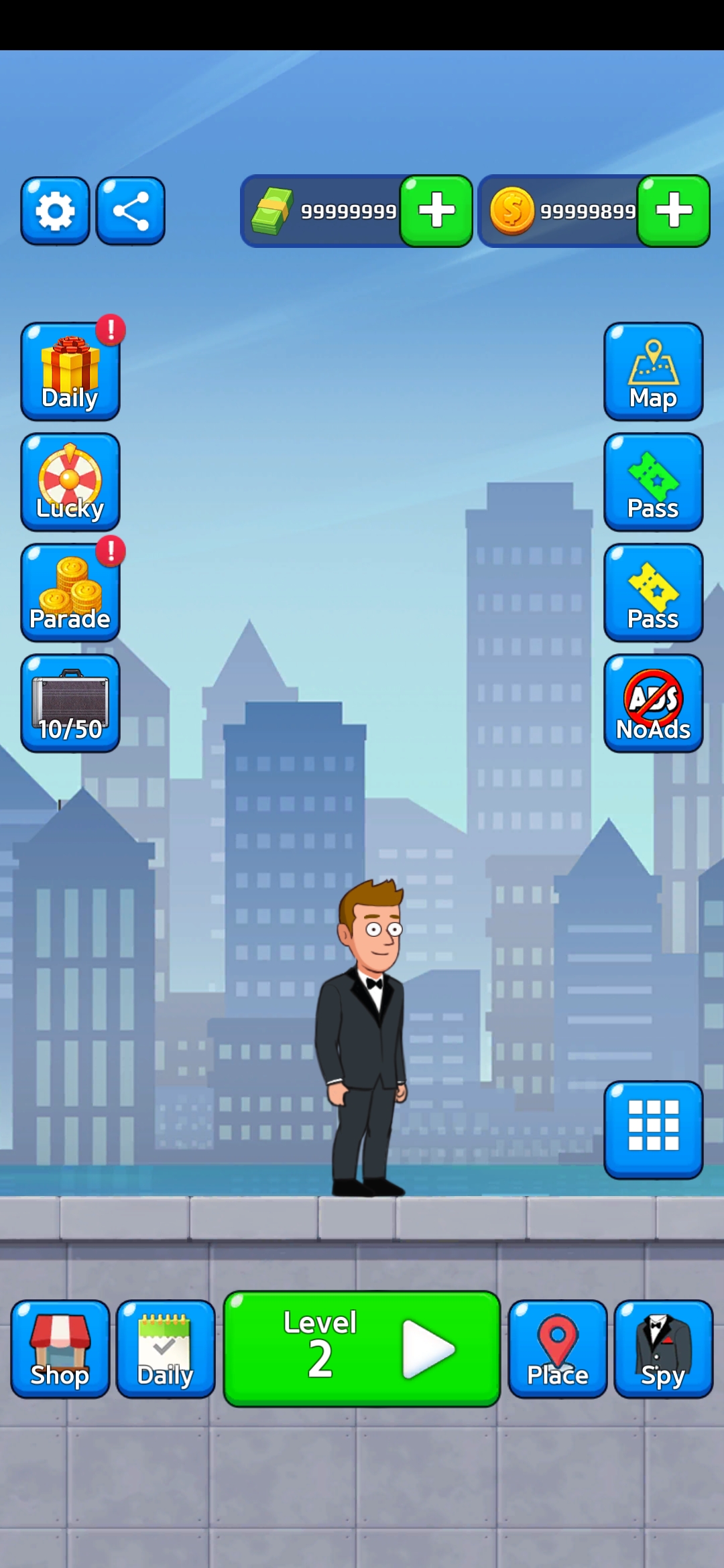This screenshot has height=1568, width=724.
Task: Open the 10/50 briefcase collection
Action: click(x=70, y=704)
